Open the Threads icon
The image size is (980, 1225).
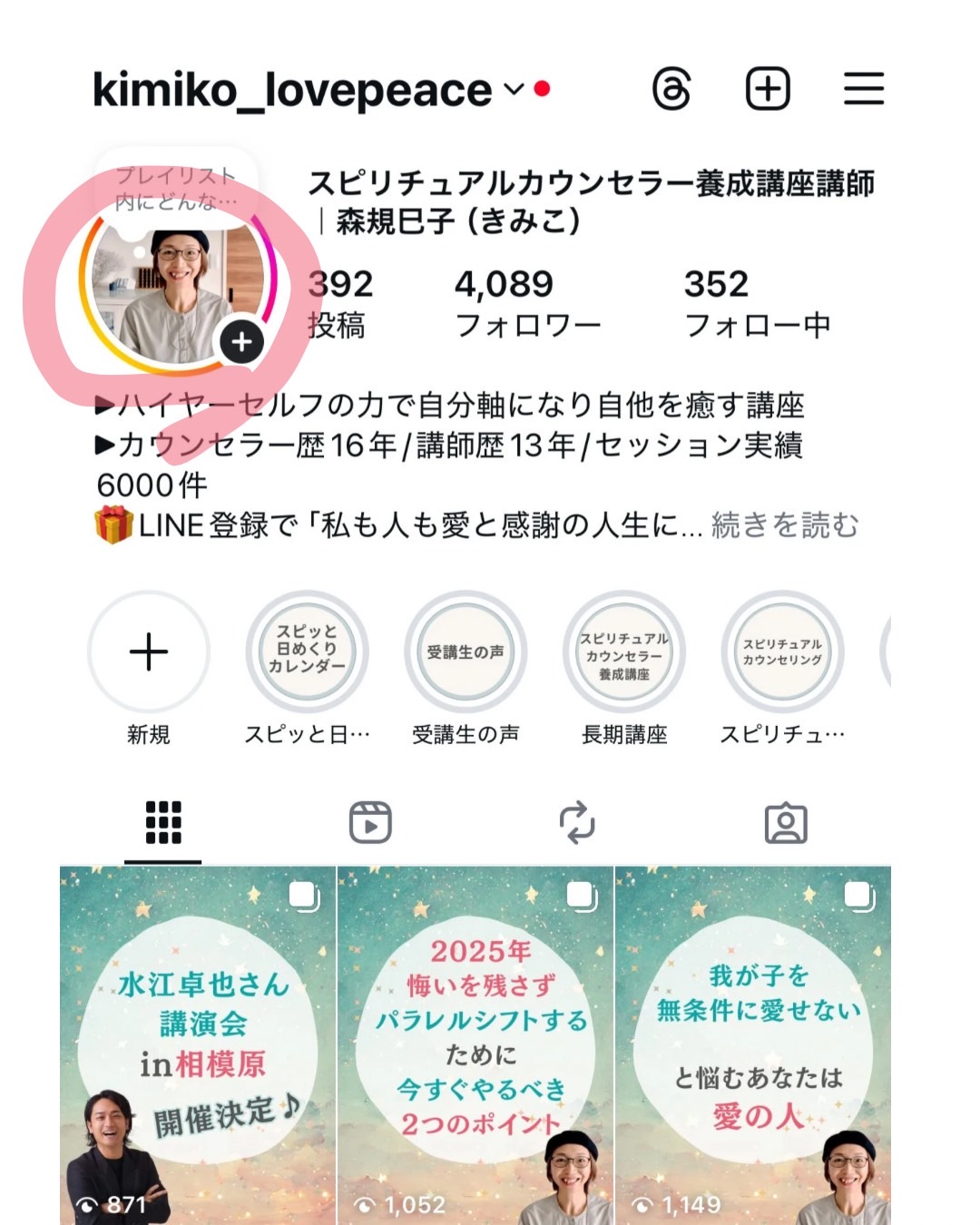(671, 89)
